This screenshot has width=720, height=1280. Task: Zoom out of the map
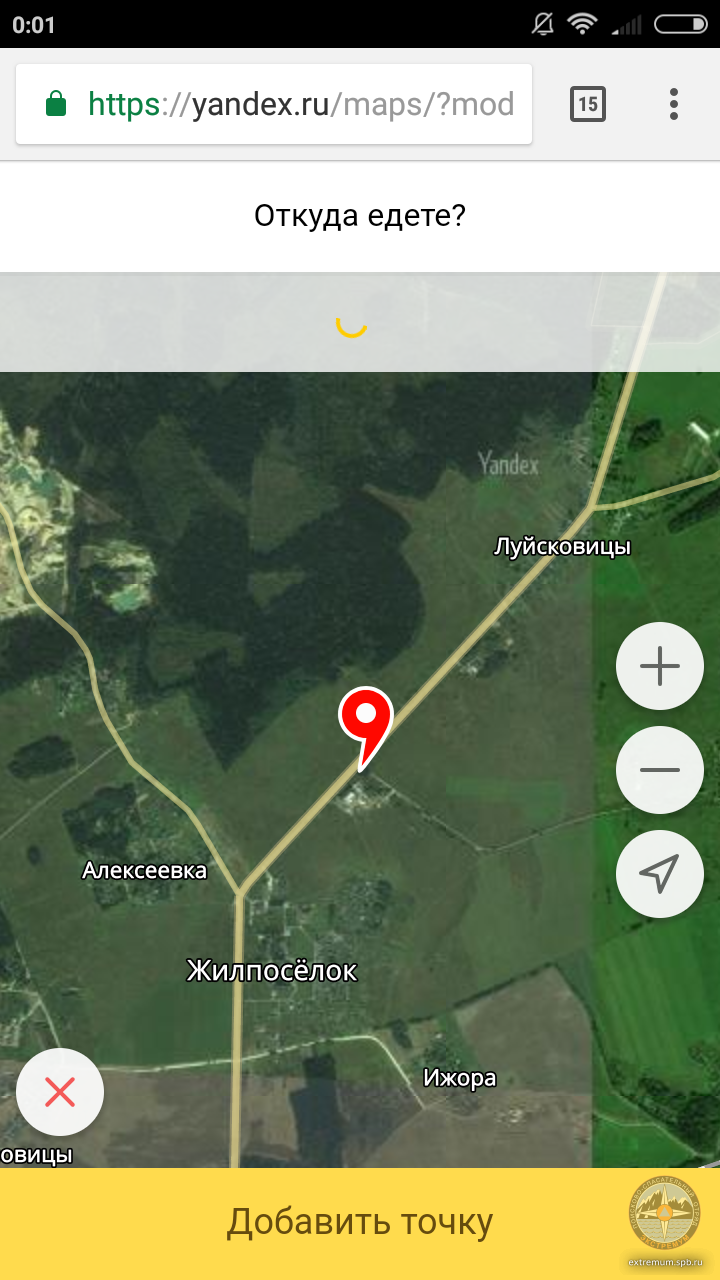pos(660,770)
